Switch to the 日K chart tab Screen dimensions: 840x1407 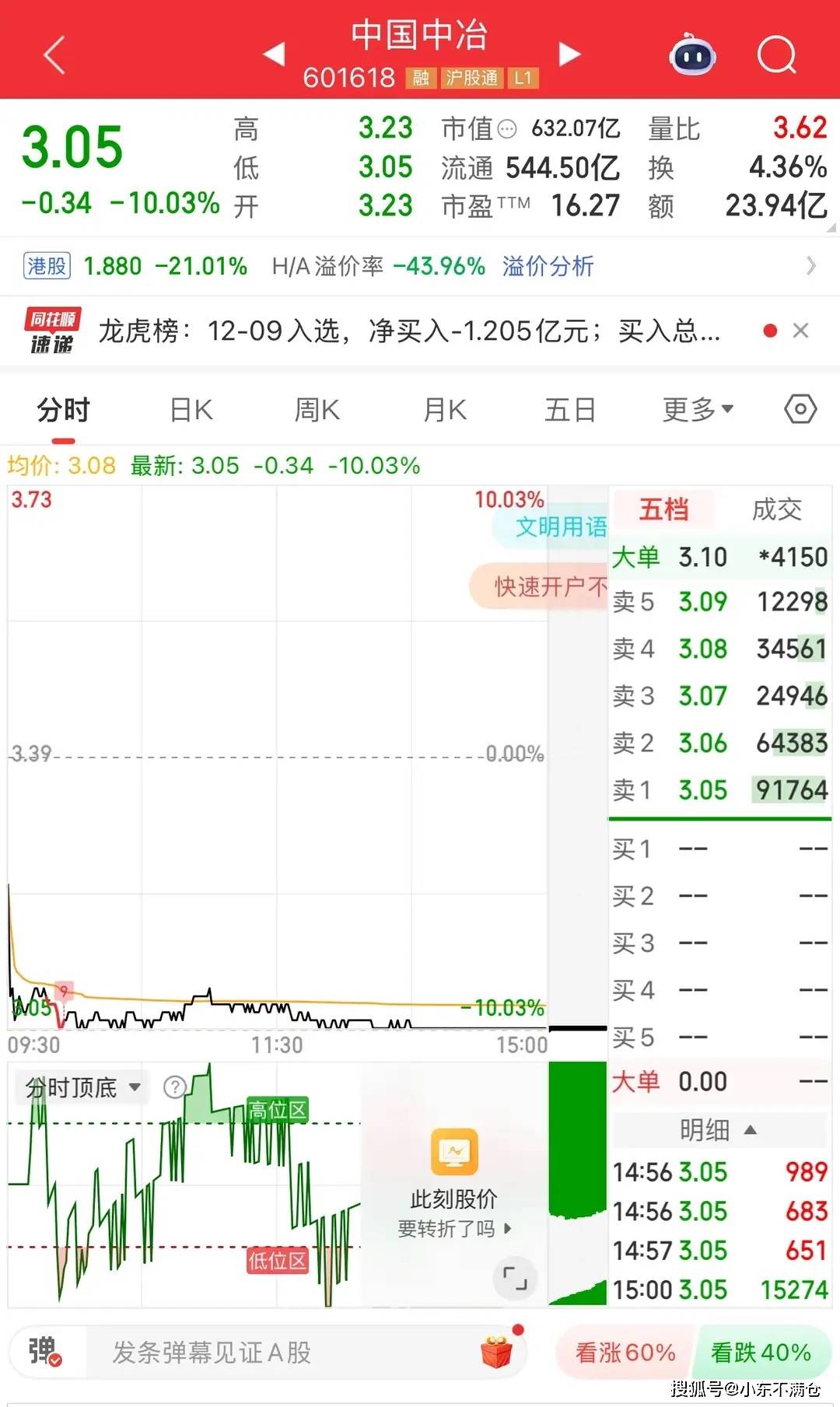pyautogui.click(x=191, y=409)
